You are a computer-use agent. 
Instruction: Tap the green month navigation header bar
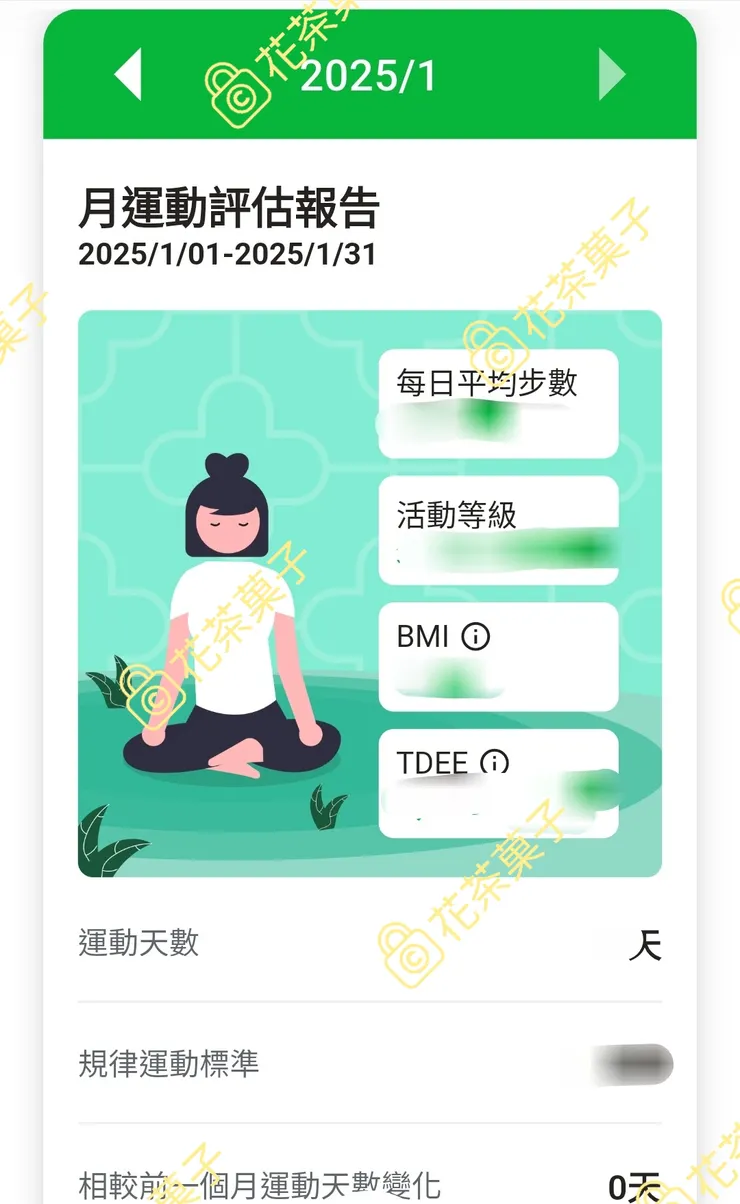(x=370, y=74)
